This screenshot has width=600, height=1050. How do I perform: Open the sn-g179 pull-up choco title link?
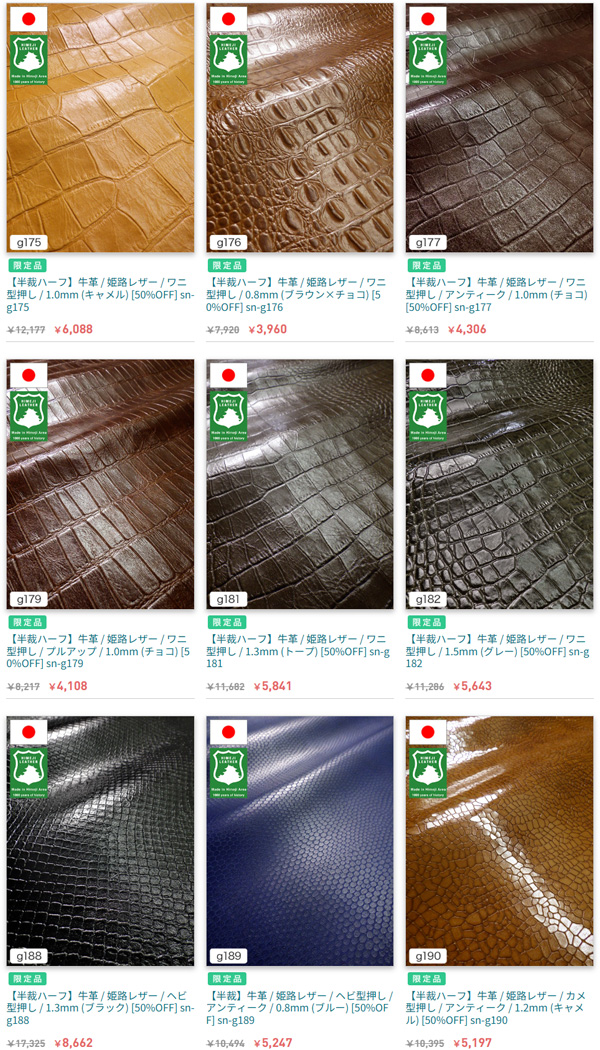coord(98,650)
